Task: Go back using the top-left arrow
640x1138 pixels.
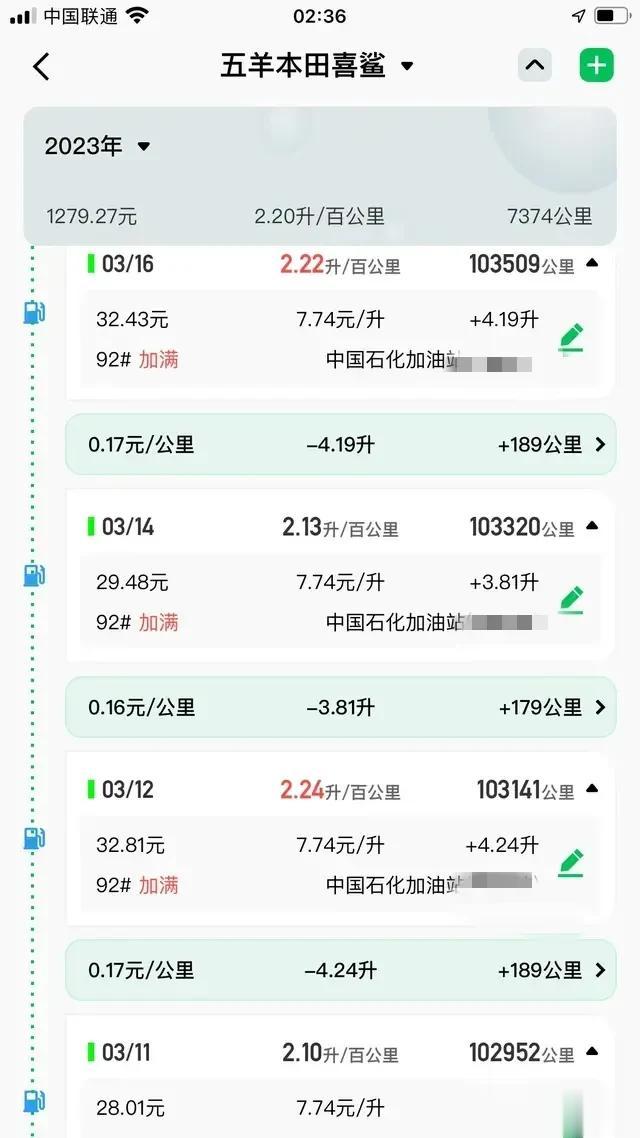Action: (41, 67)
